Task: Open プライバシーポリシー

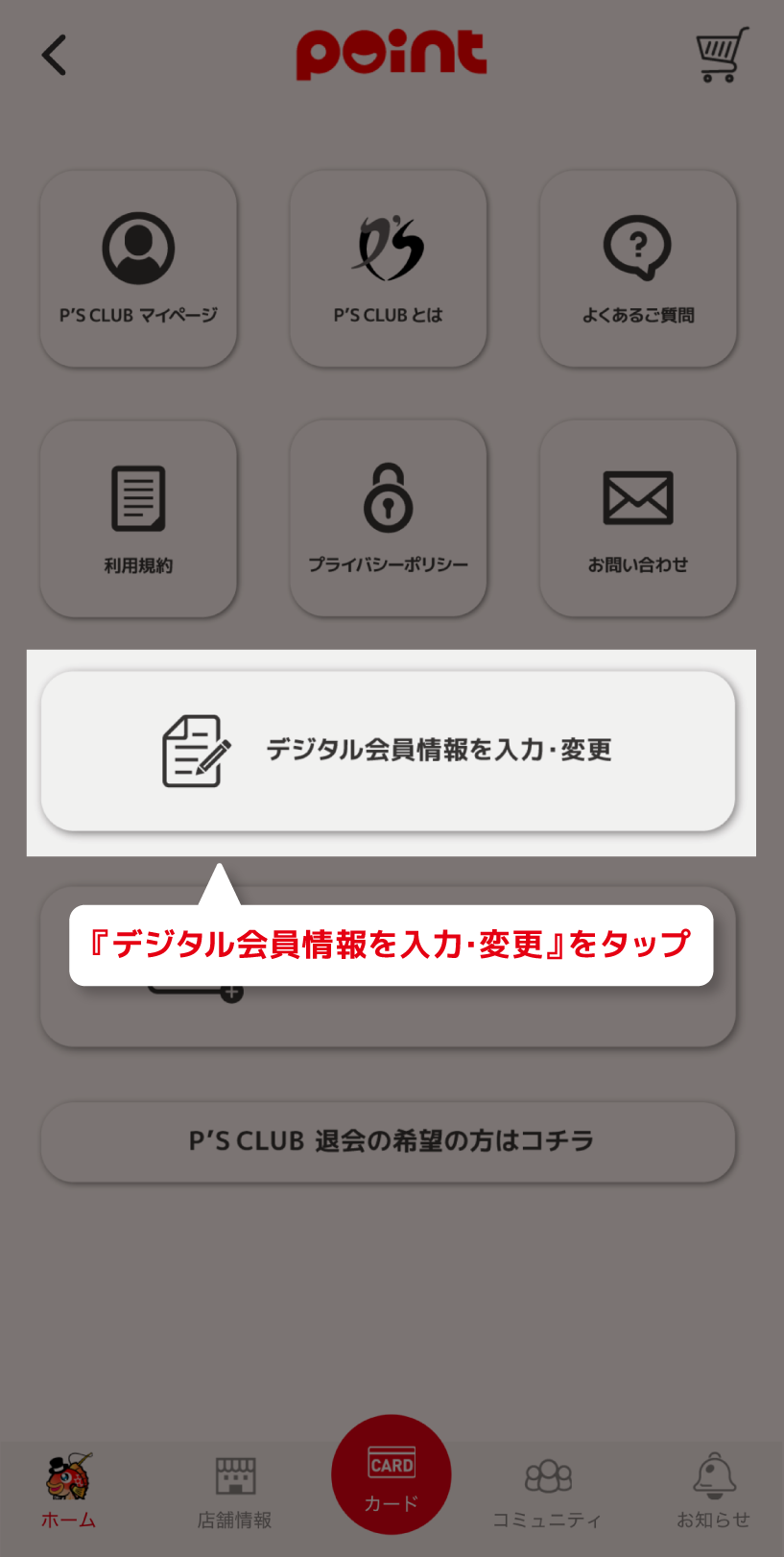Action: [389, 518]
